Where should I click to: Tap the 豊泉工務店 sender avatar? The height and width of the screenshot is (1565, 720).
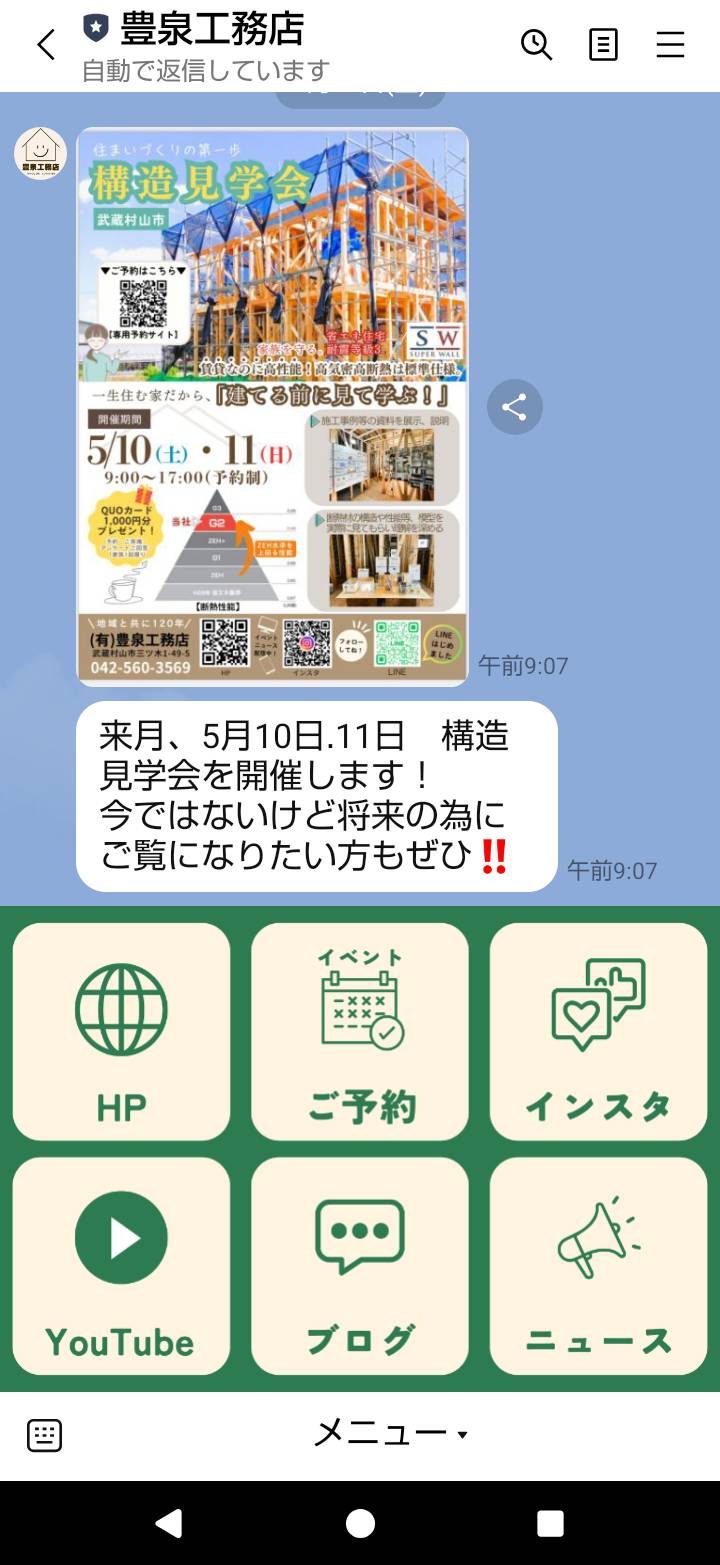40,153
